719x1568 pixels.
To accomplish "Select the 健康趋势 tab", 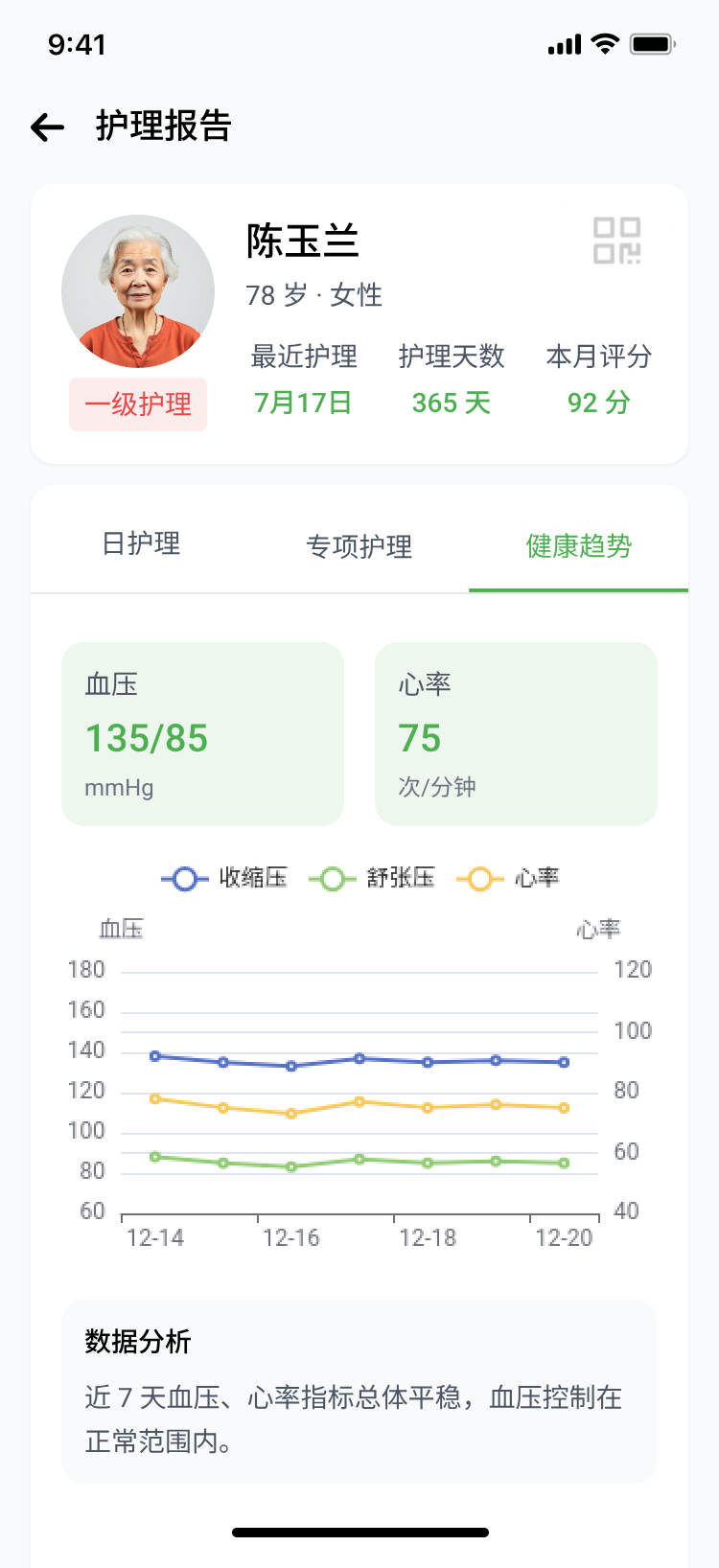I will click(578, 546).
